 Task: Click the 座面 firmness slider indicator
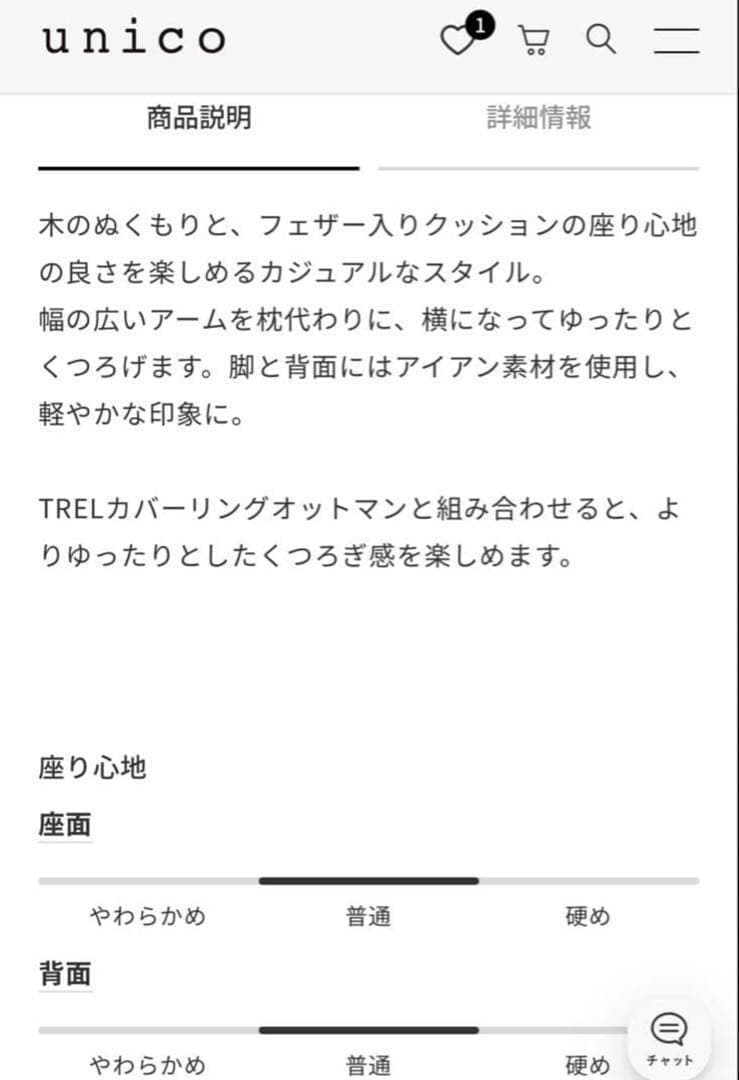(370, 880)
